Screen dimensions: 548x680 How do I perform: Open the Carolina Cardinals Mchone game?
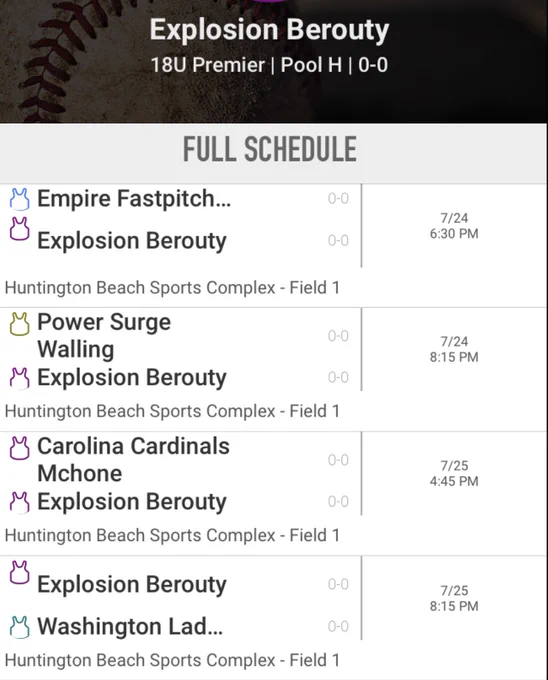(273, 494)
